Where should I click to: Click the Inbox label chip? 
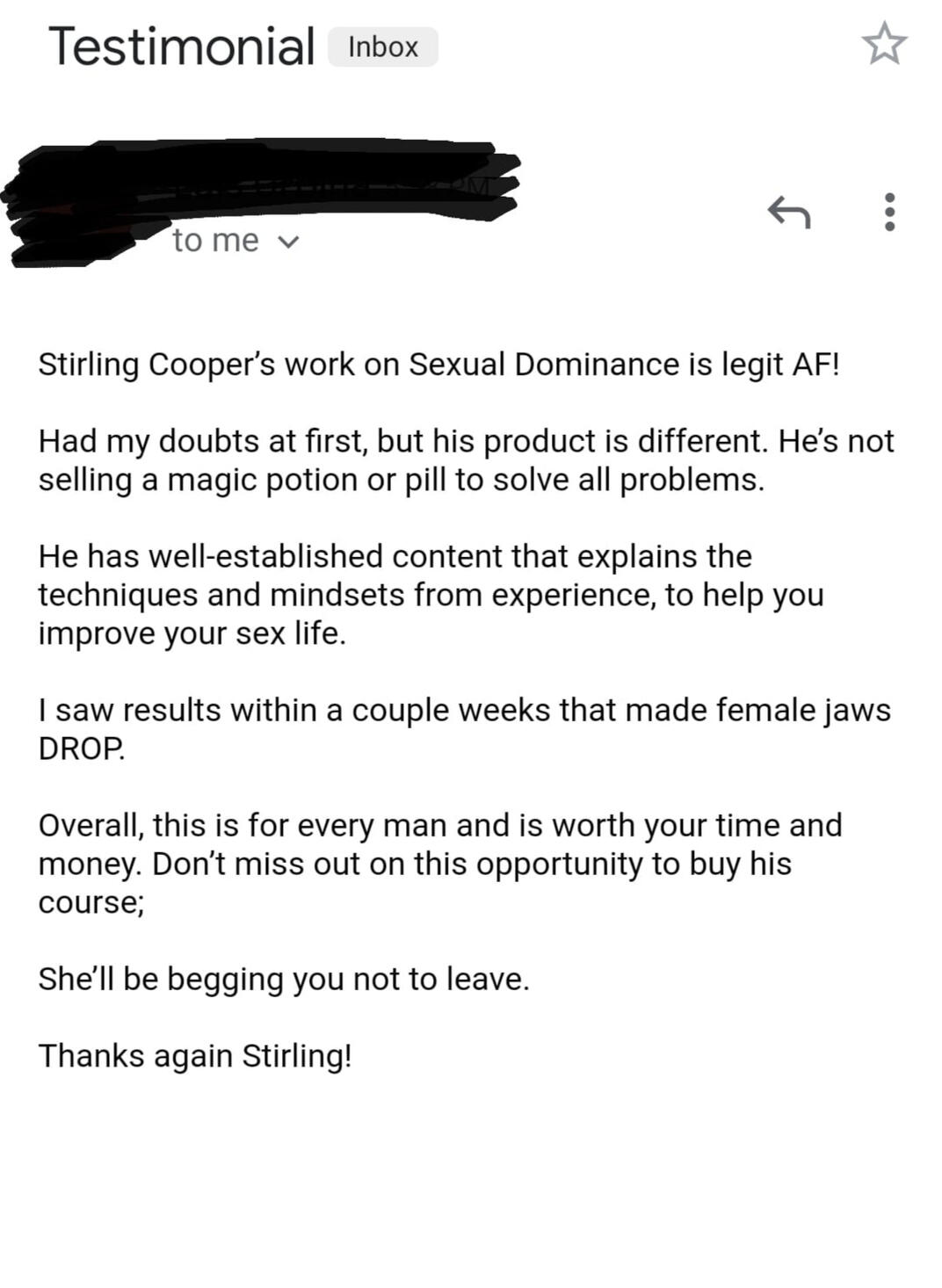pyautogui.click(x=381, y=47)
